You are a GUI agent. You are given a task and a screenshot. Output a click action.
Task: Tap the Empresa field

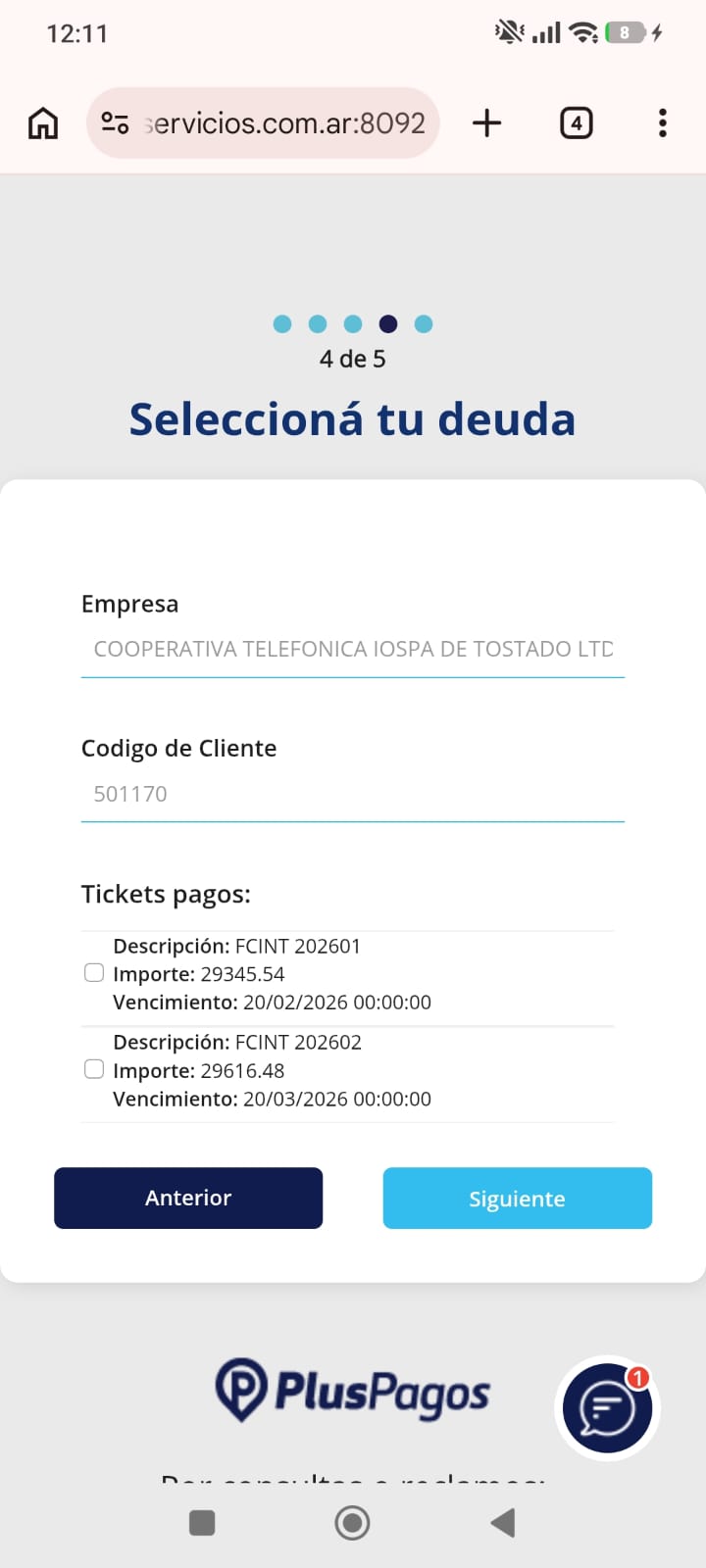pyautogui.click(x=352, y=649)
